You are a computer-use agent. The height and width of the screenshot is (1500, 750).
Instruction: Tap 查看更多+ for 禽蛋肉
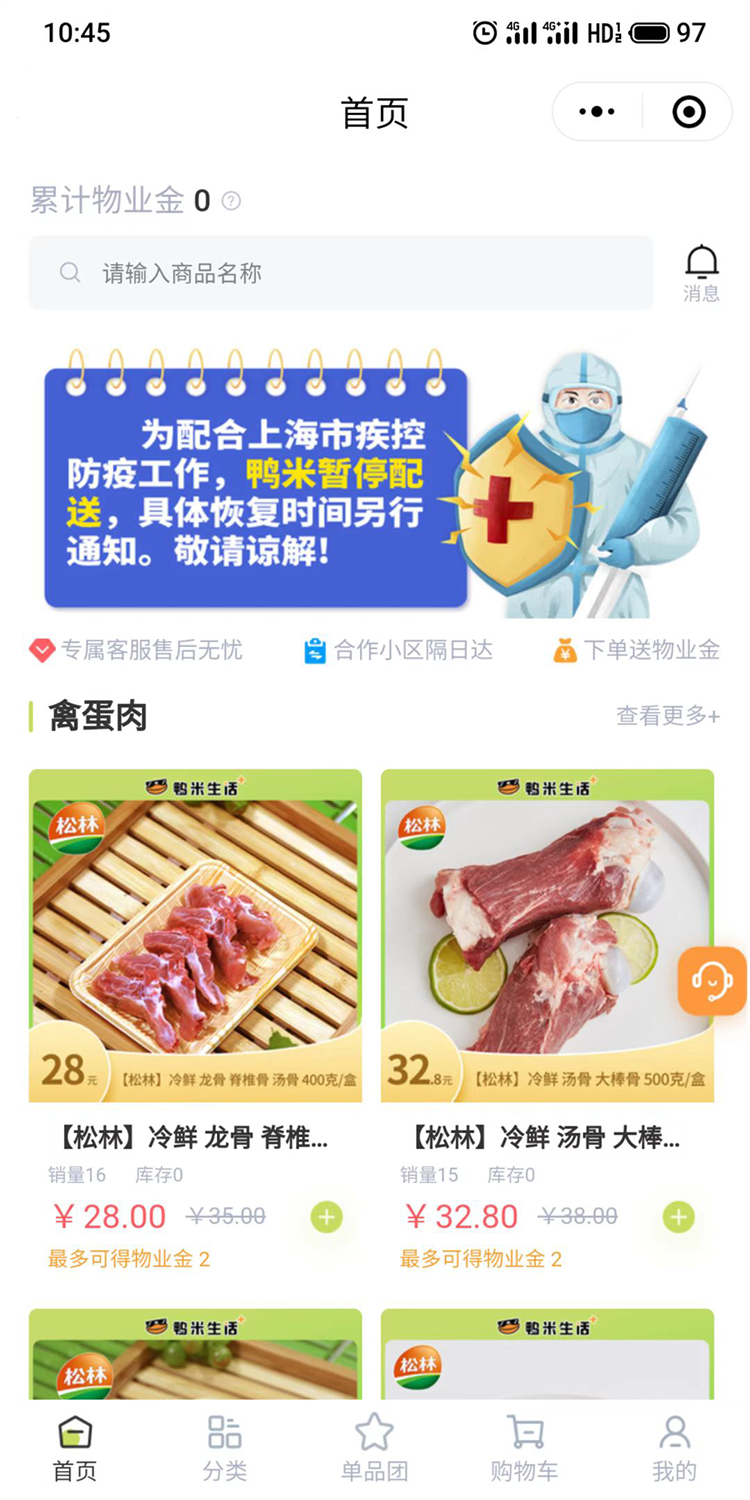668,716
